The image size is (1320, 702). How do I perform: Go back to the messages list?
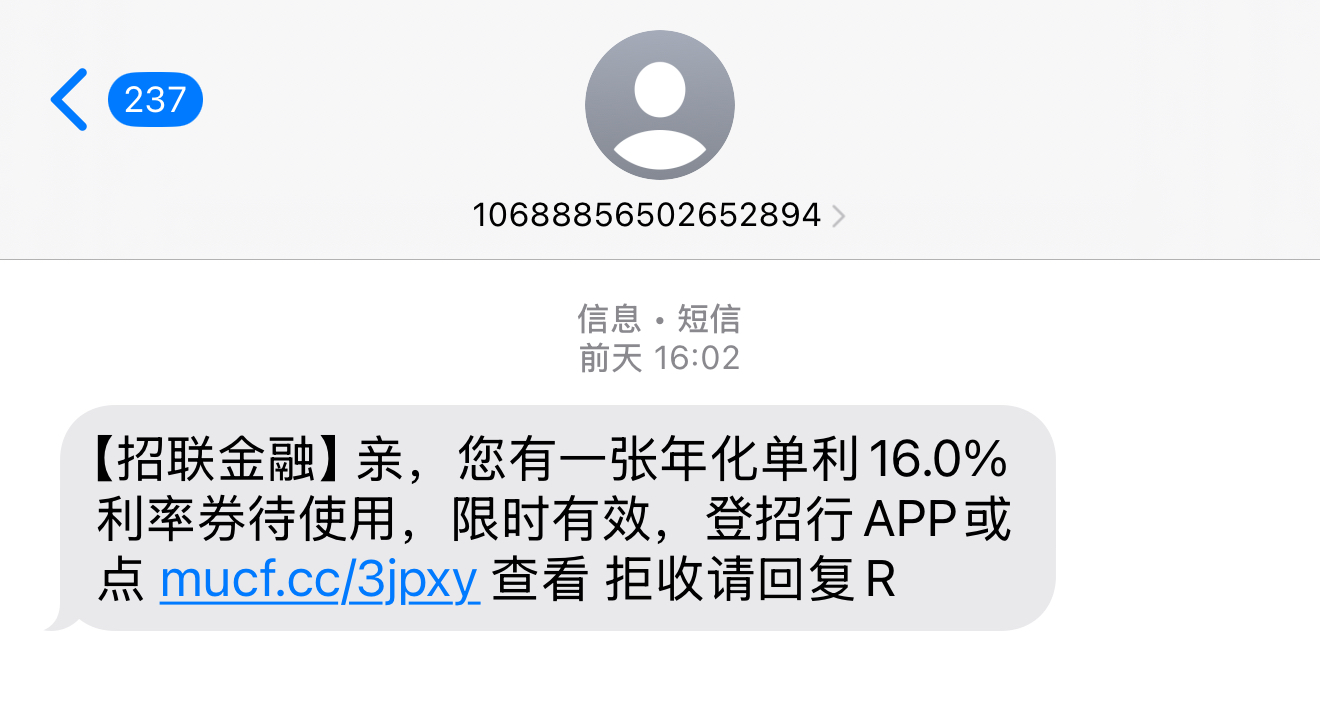[70, 100]
